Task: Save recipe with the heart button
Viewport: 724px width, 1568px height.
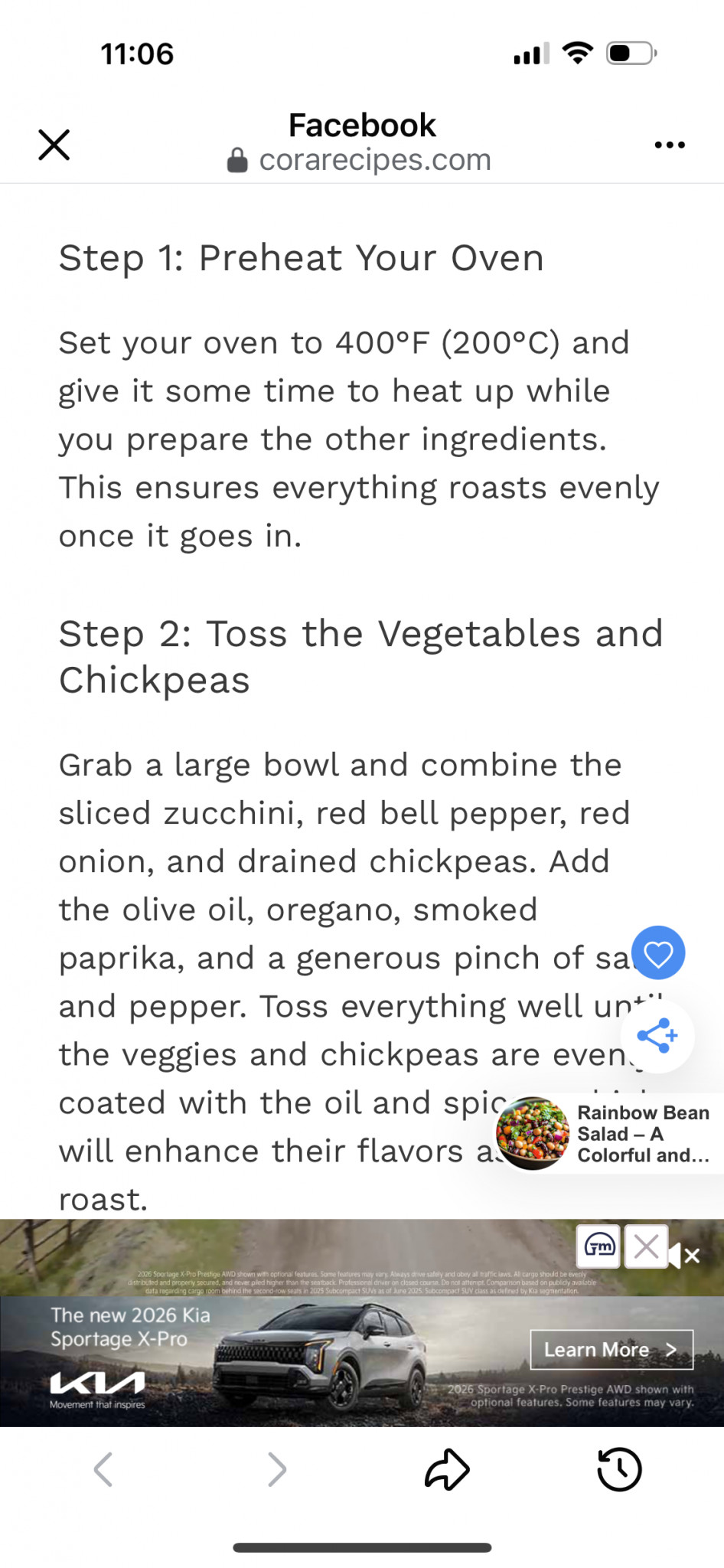Action: pos(658,953)
